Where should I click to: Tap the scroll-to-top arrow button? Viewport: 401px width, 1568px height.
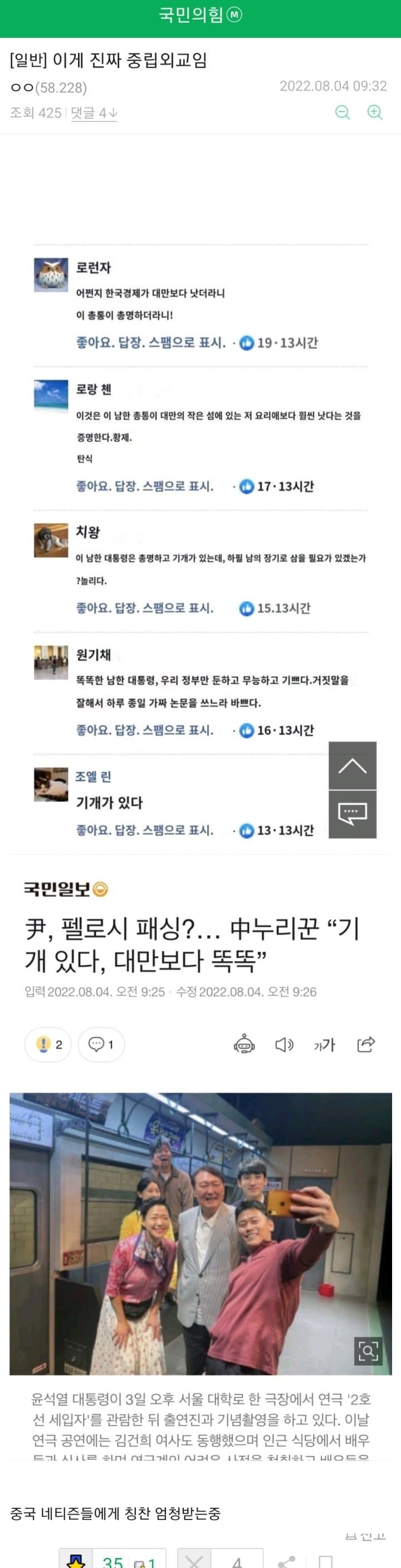(x=353, y=765)
